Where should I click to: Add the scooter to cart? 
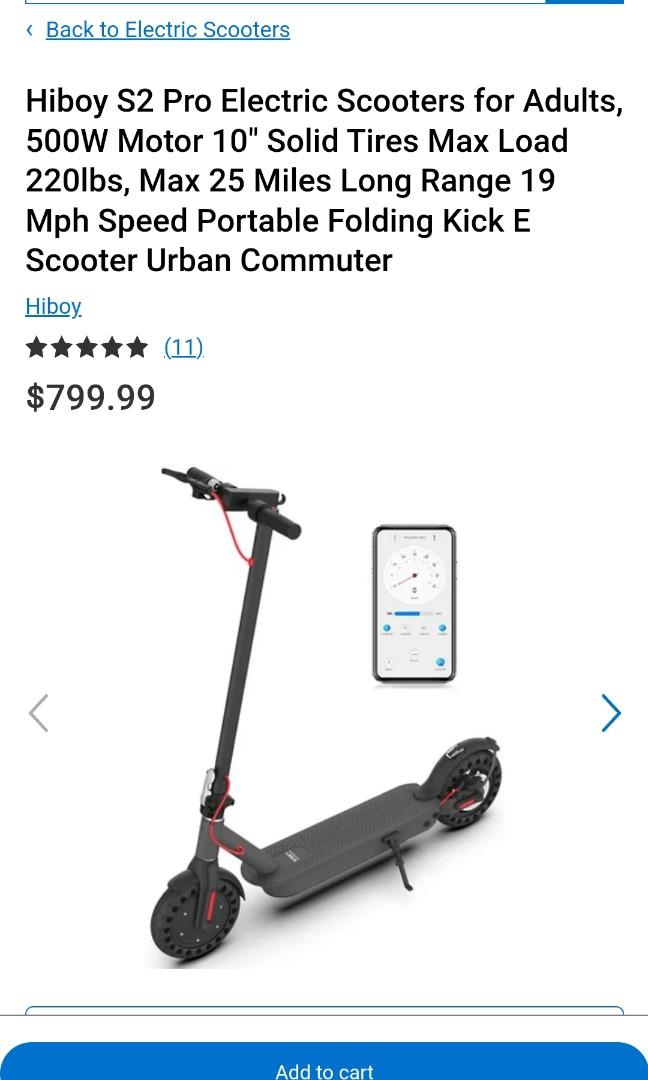[324, 1066]
